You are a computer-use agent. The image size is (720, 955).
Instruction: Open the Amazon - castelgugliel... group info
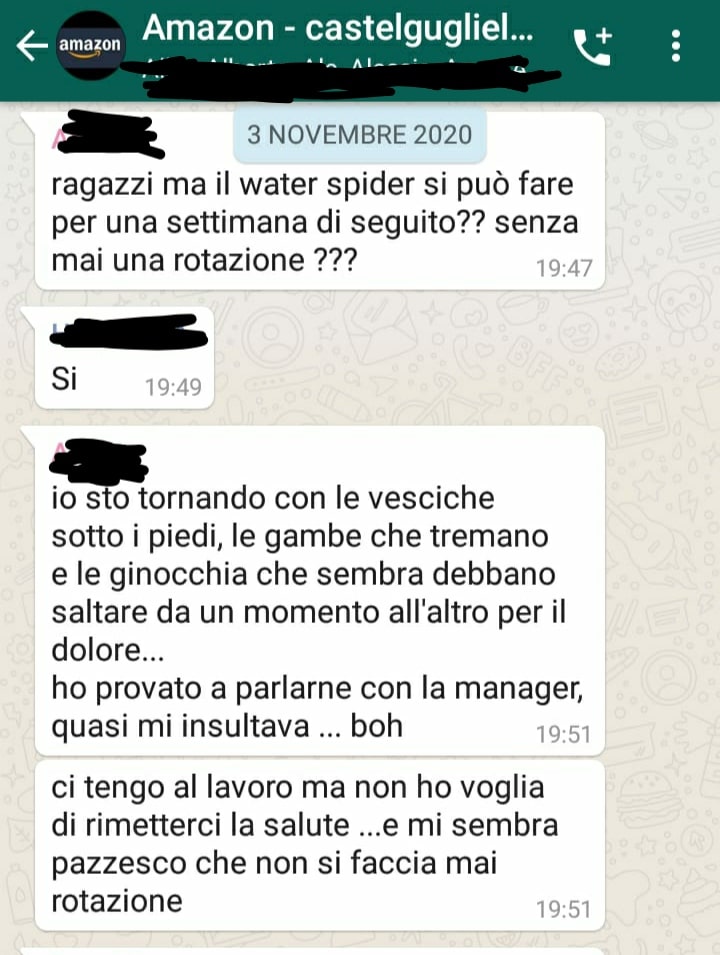[337, 30]
